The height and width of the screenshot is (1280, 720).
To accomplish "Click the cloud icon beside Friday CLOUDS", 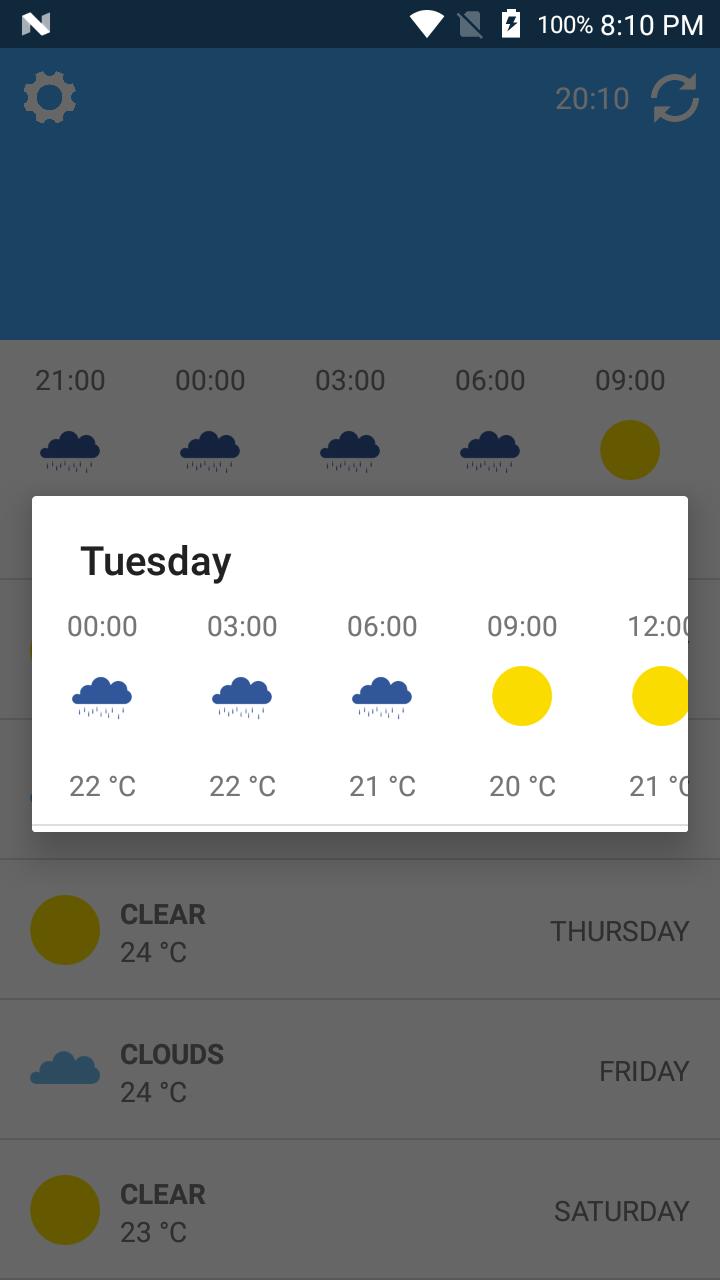I will (65, 1068).
